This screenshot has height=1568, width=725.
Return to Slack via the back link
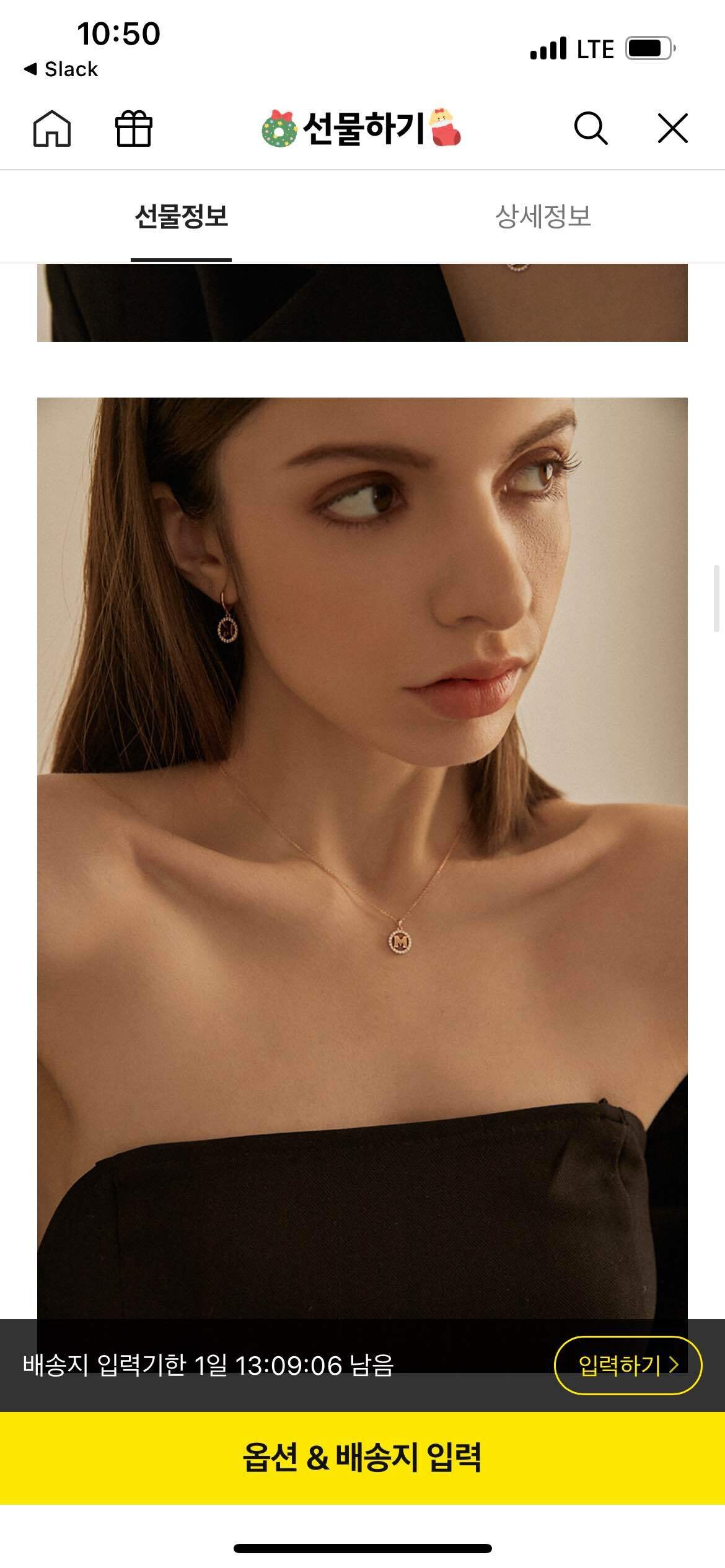pyautogui.click(x=61, y=69)
